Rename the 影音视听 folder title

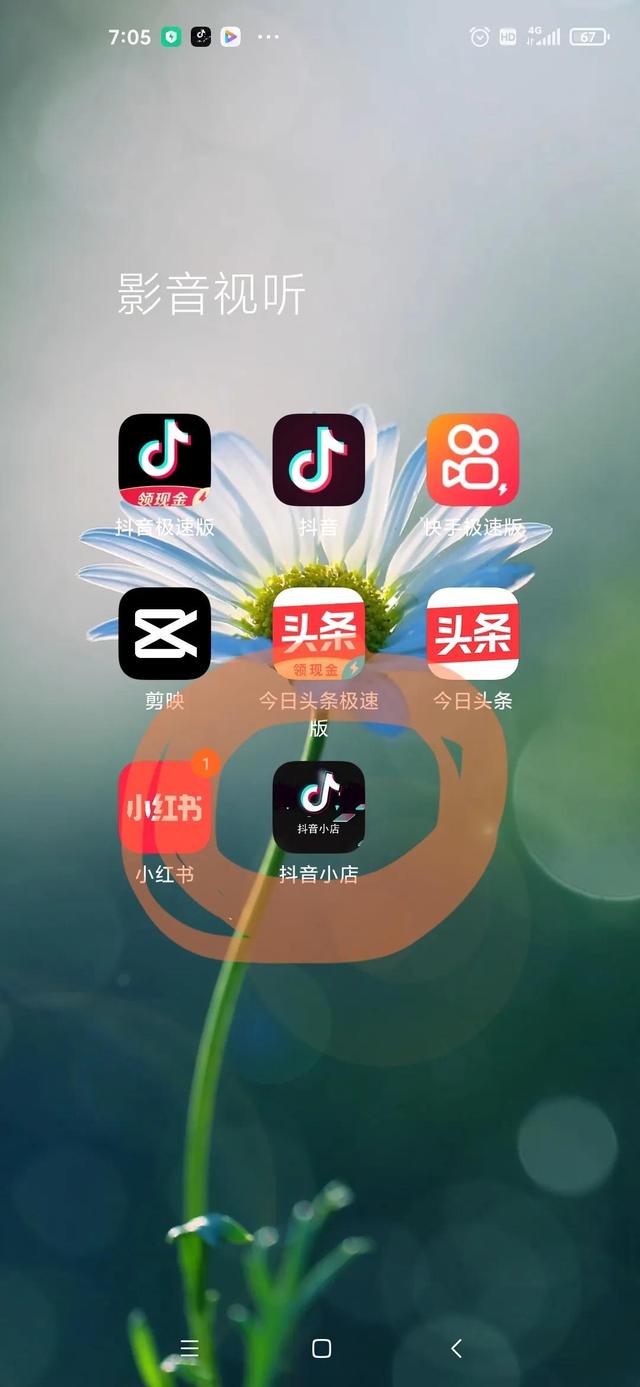point(211,295)
